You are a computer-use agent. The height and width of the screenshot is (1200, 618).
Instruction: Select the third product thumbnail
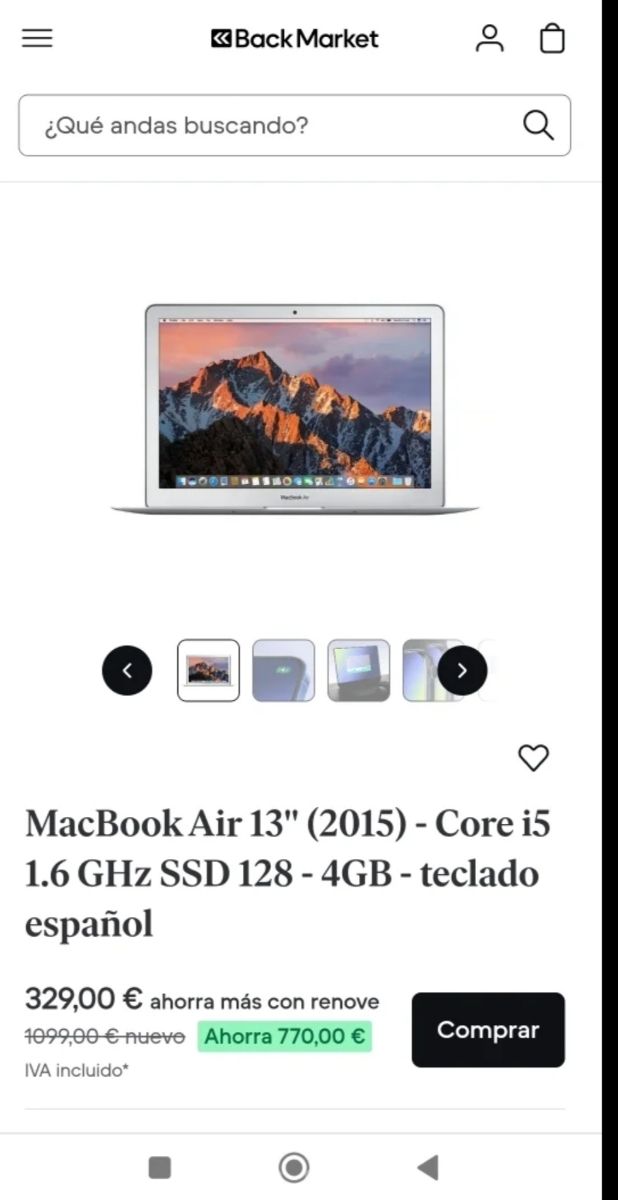point(359,671)
